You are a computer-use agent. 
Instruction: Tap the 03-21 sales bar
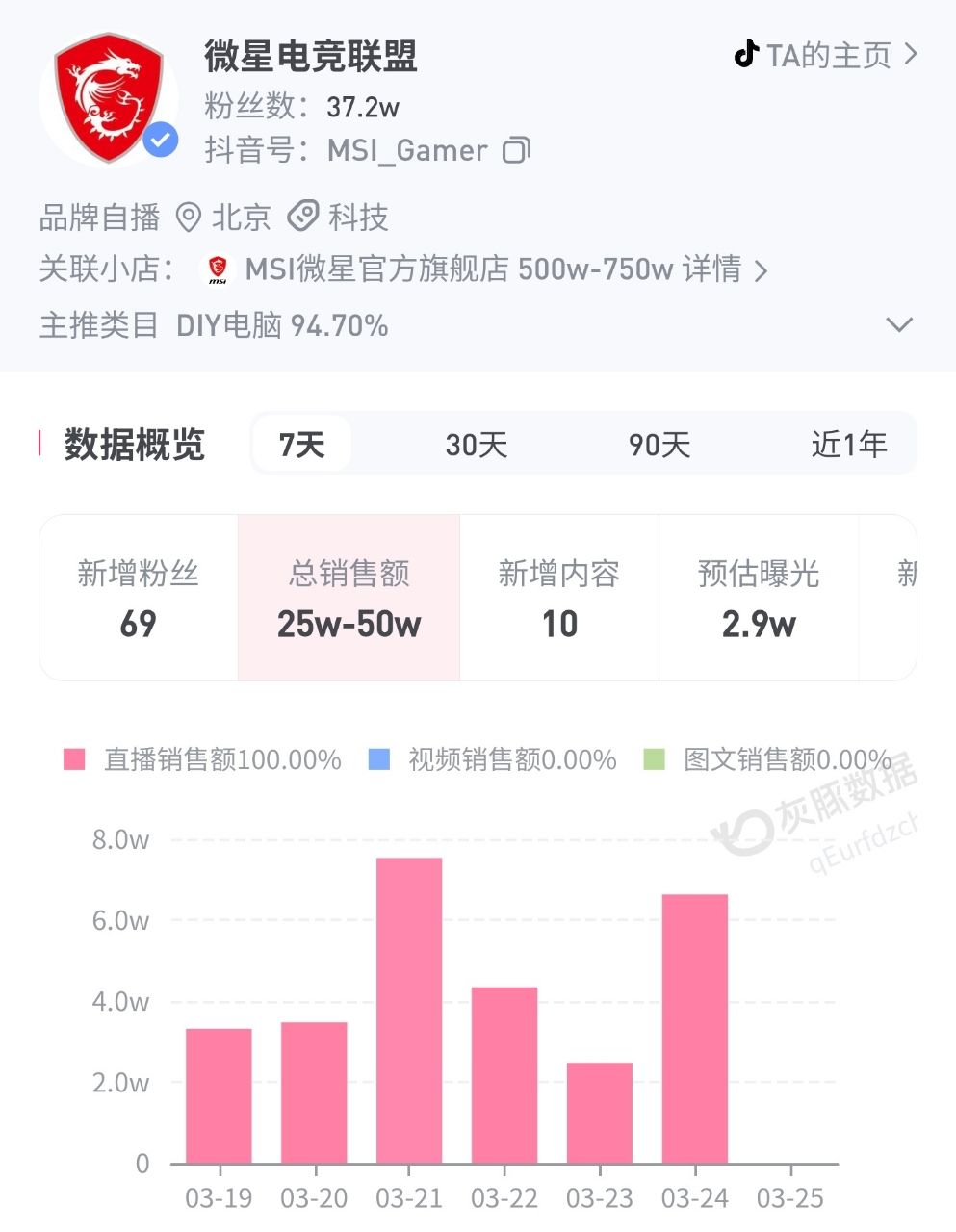click(x=409, y=1011)
